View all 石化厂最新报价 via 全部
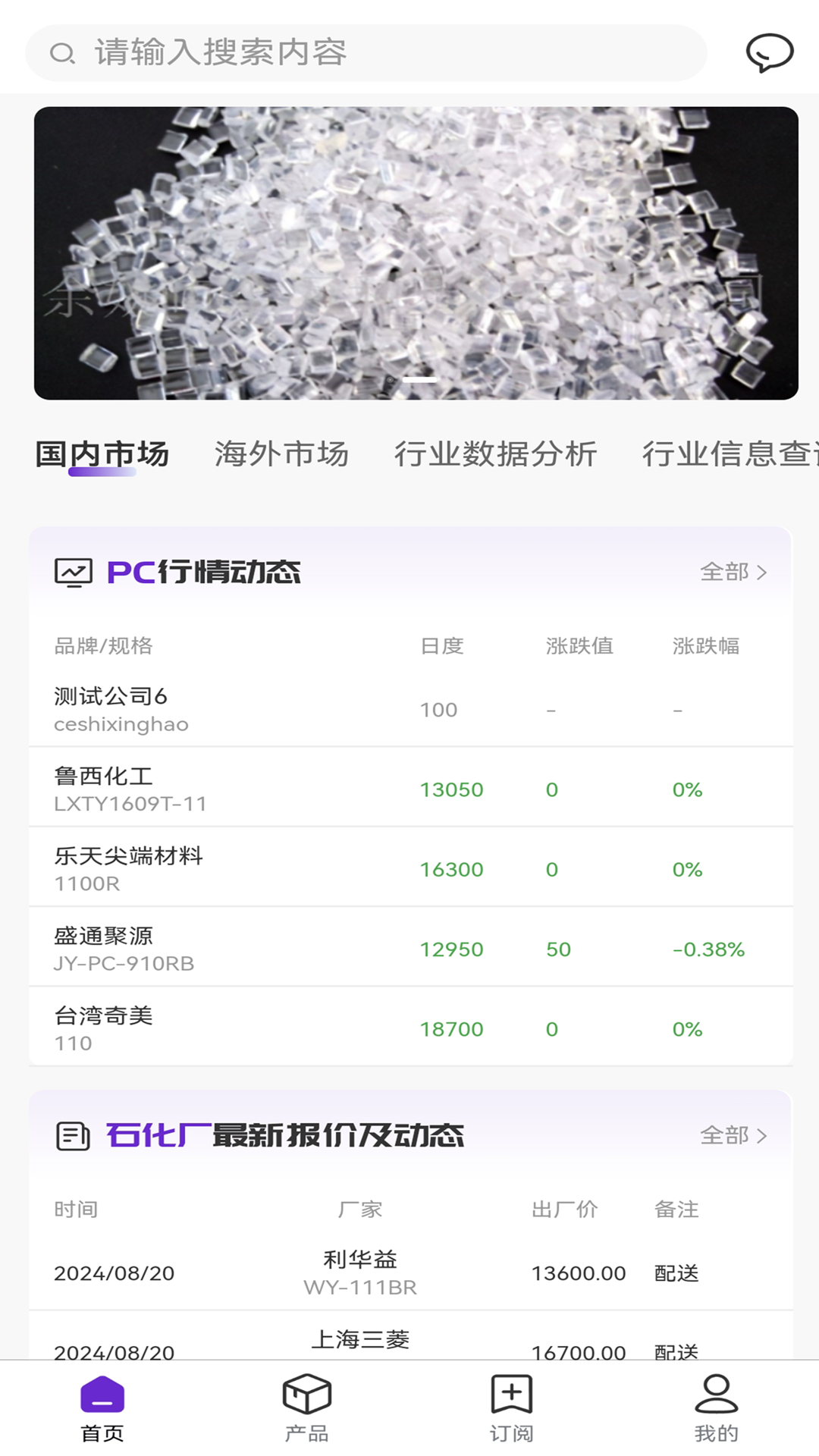This screenshot has width=819, height=1456. pos(733,1135)
